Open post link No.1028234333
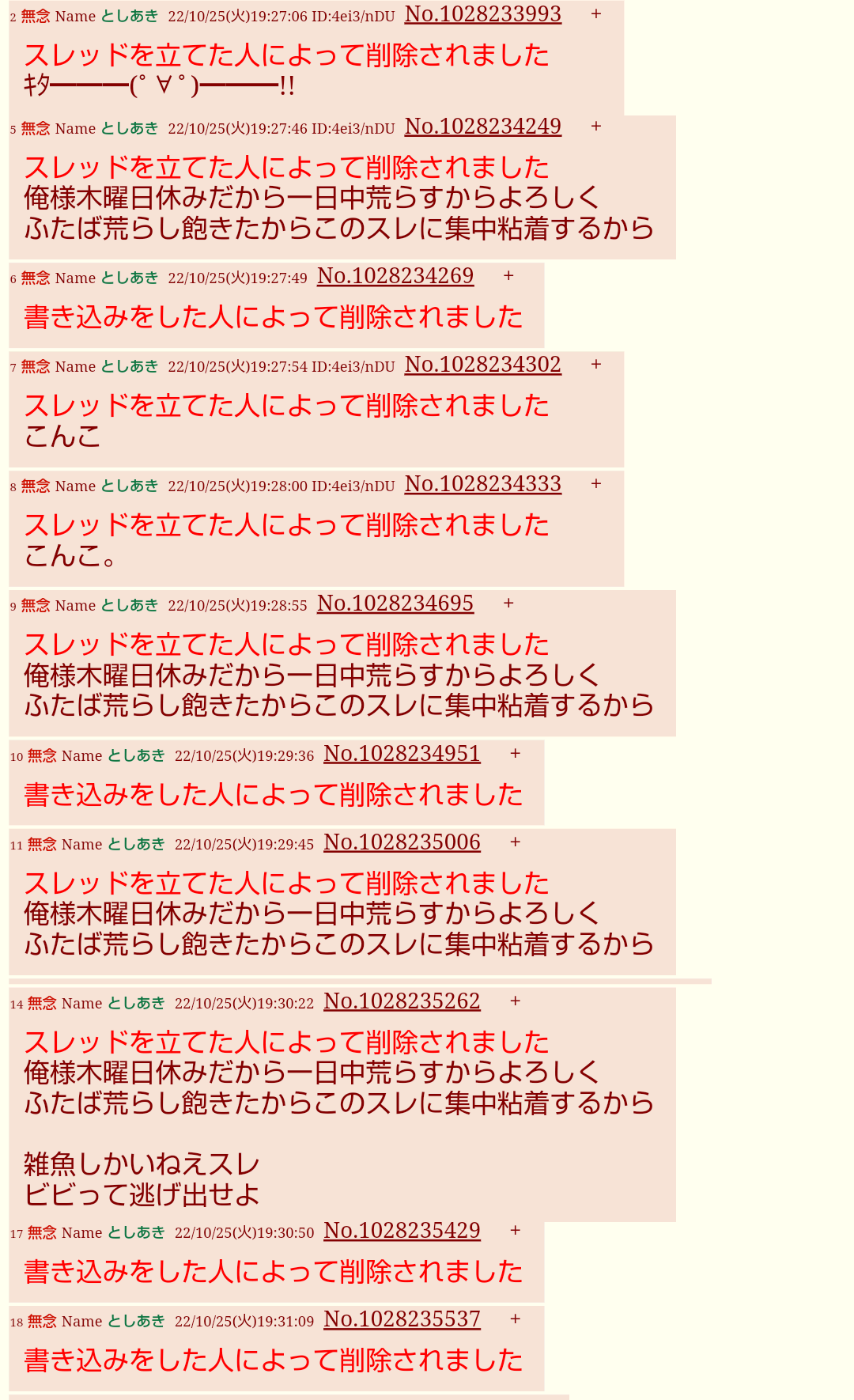The height and width of the screenshot is (1400, 854). click(483, 484)
